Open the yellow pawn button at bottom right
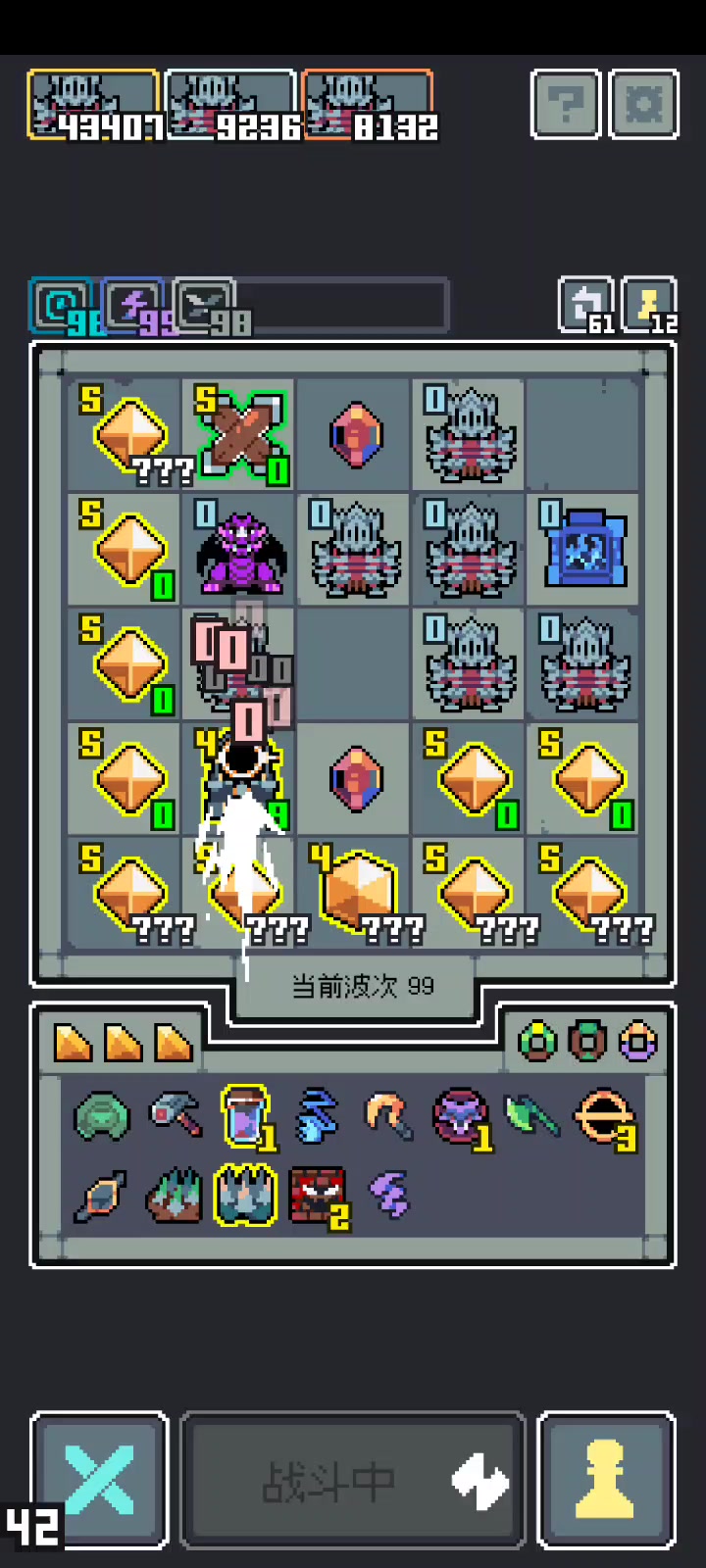Image resolution: width=706 pixels, height=1568 pixels. [x=607, y=1480]
